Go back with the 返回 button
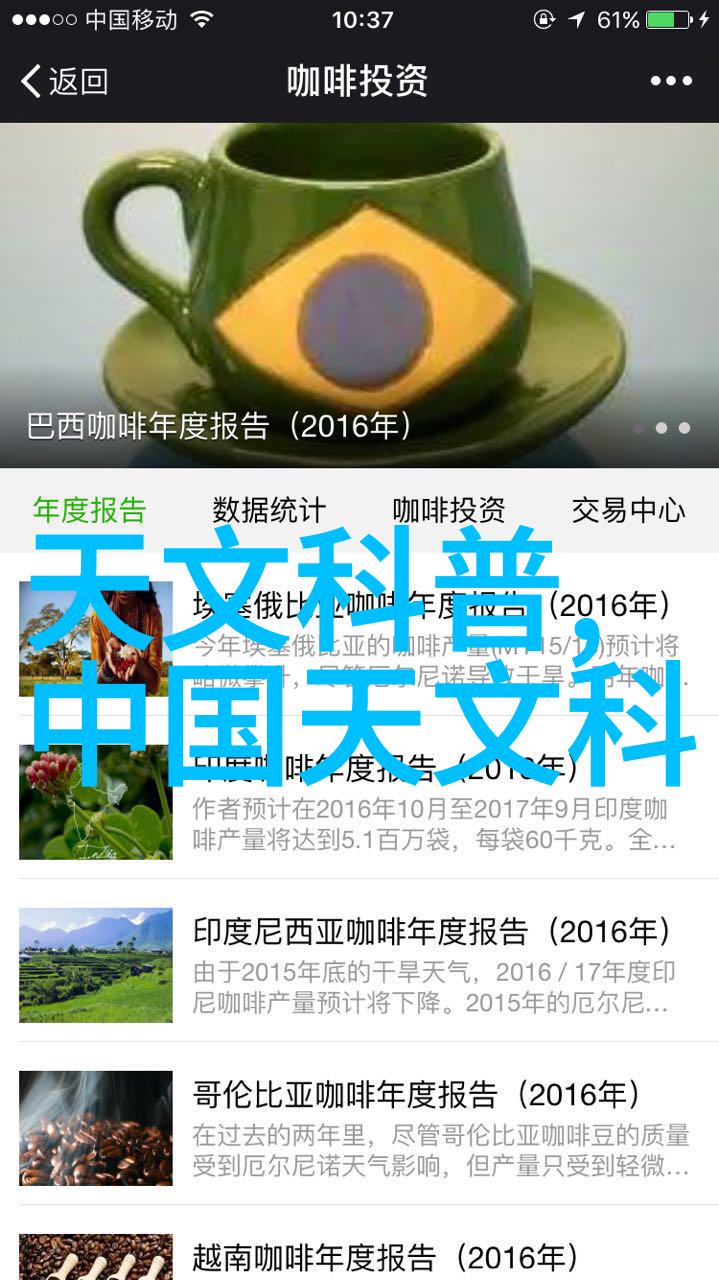This screenshot has height=1280, width=719. [64, 81]
